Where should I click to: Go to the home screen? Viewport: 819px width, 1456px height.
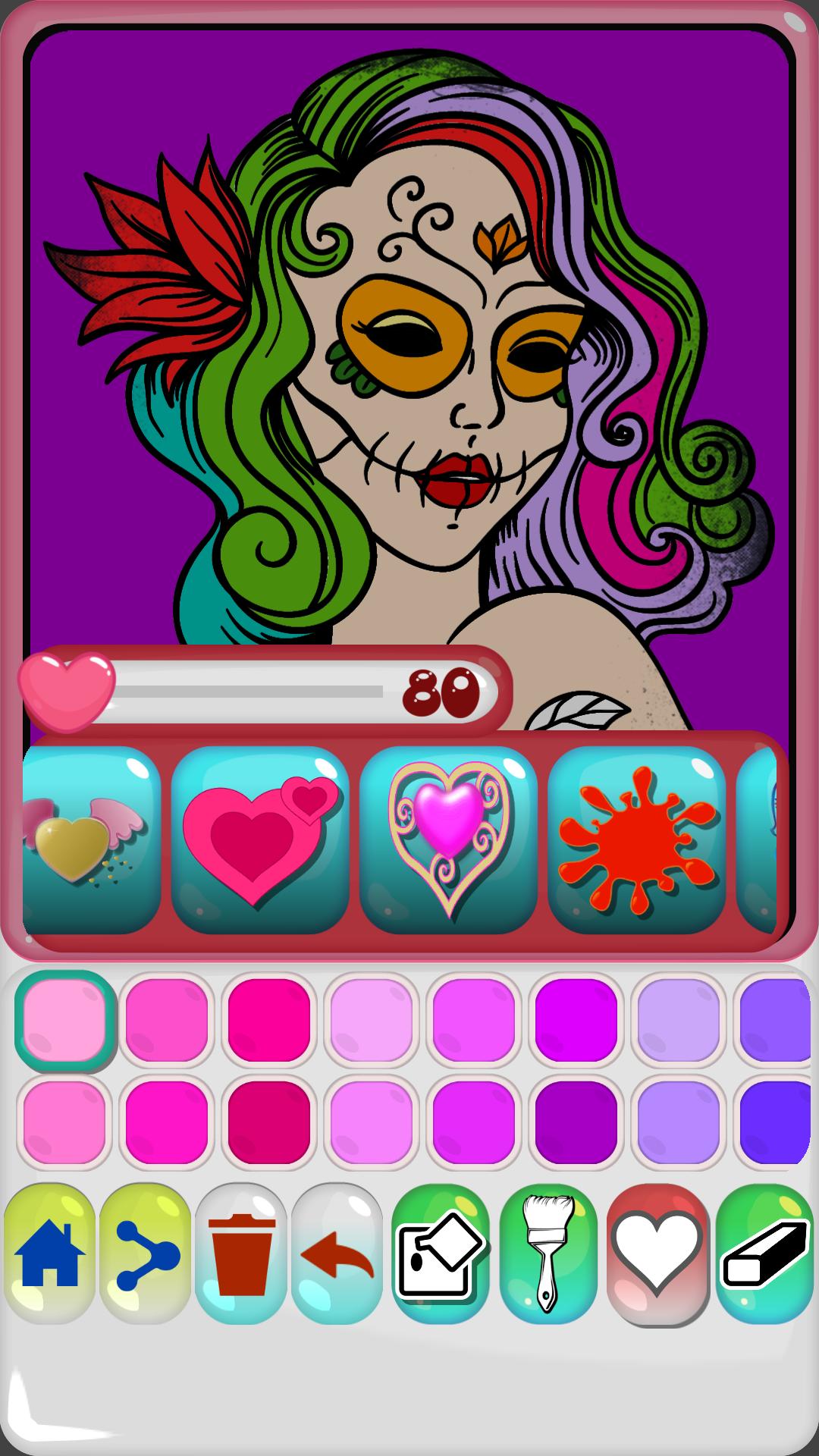point(50,1254)
